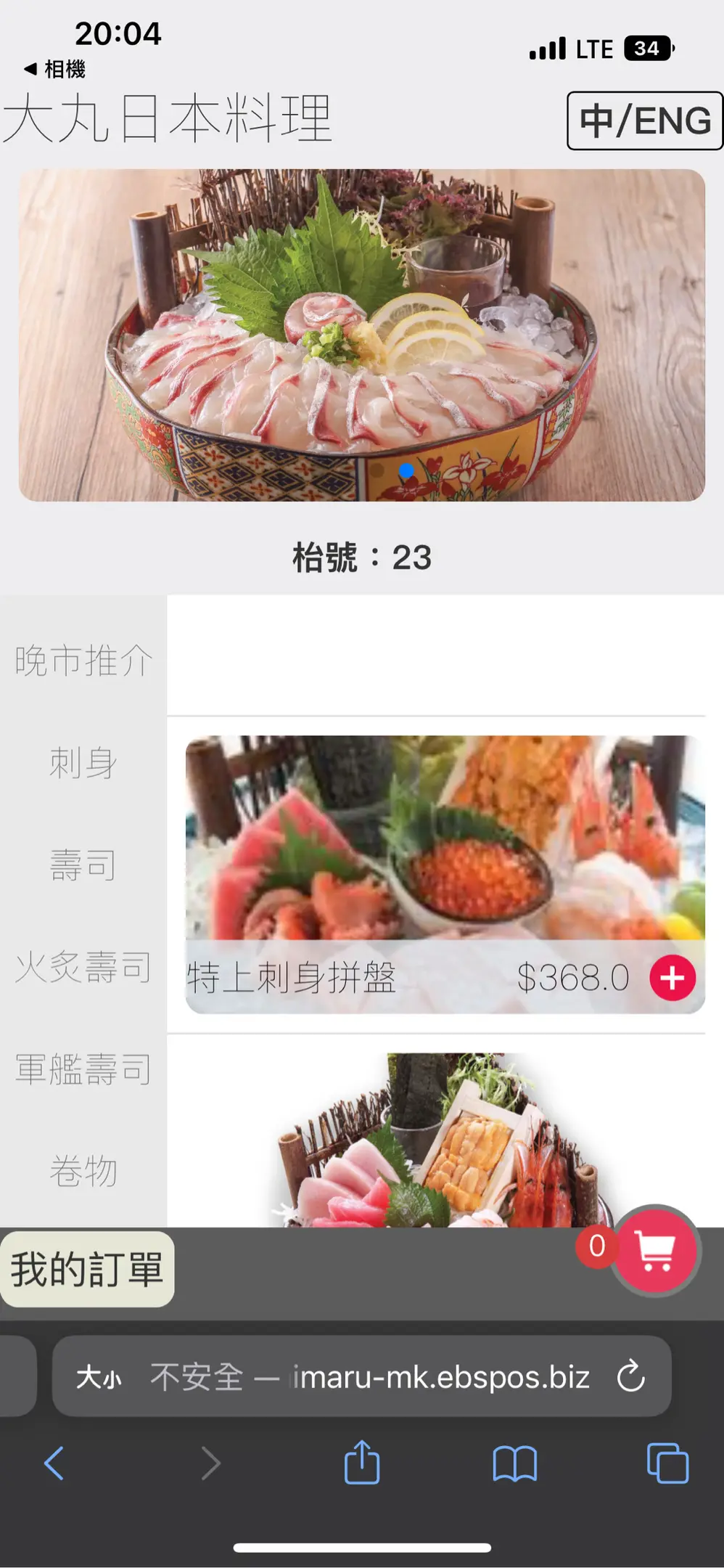Show all open tabs
724x1568 pixels.
[667, 1463]
